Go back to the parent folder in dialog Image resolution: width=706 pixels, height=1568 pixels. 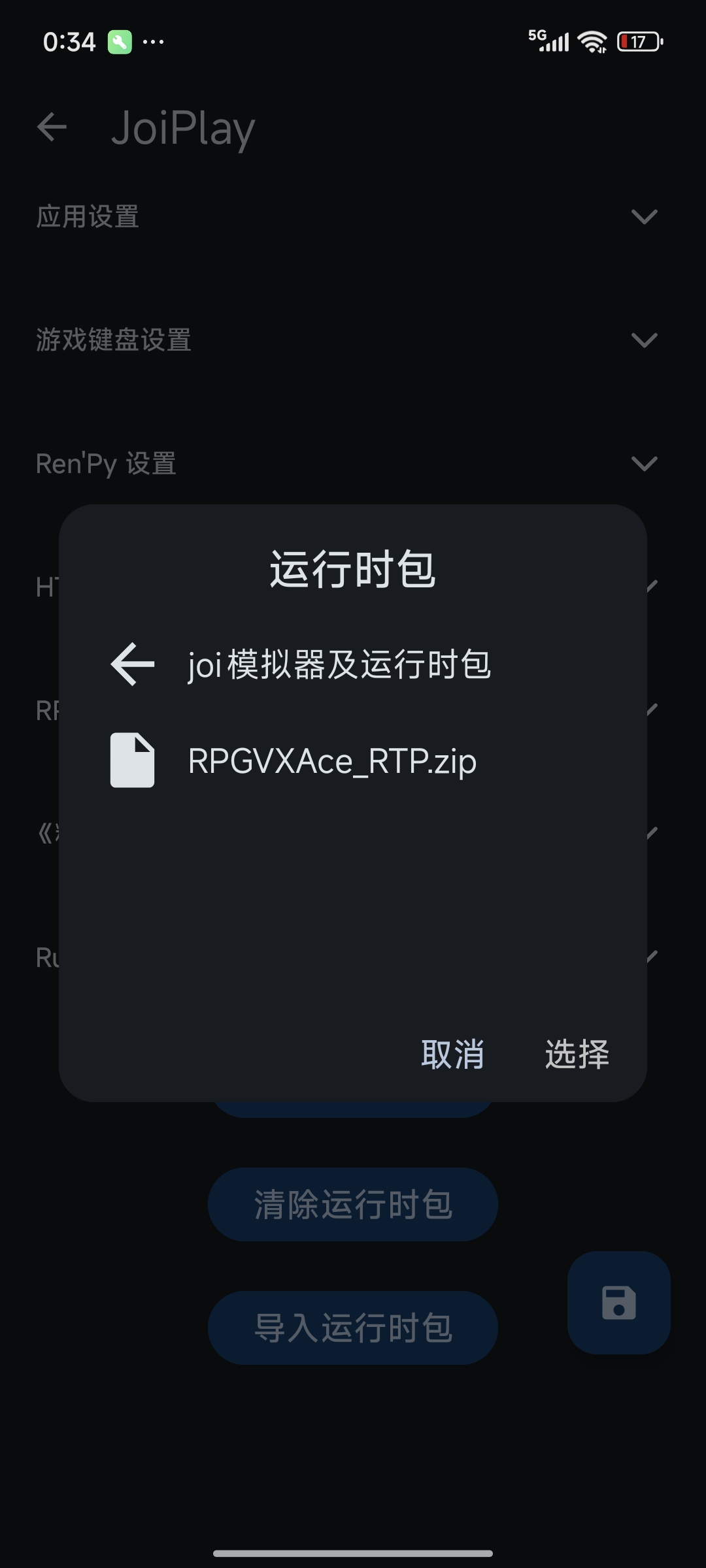(x=133, y=664)
